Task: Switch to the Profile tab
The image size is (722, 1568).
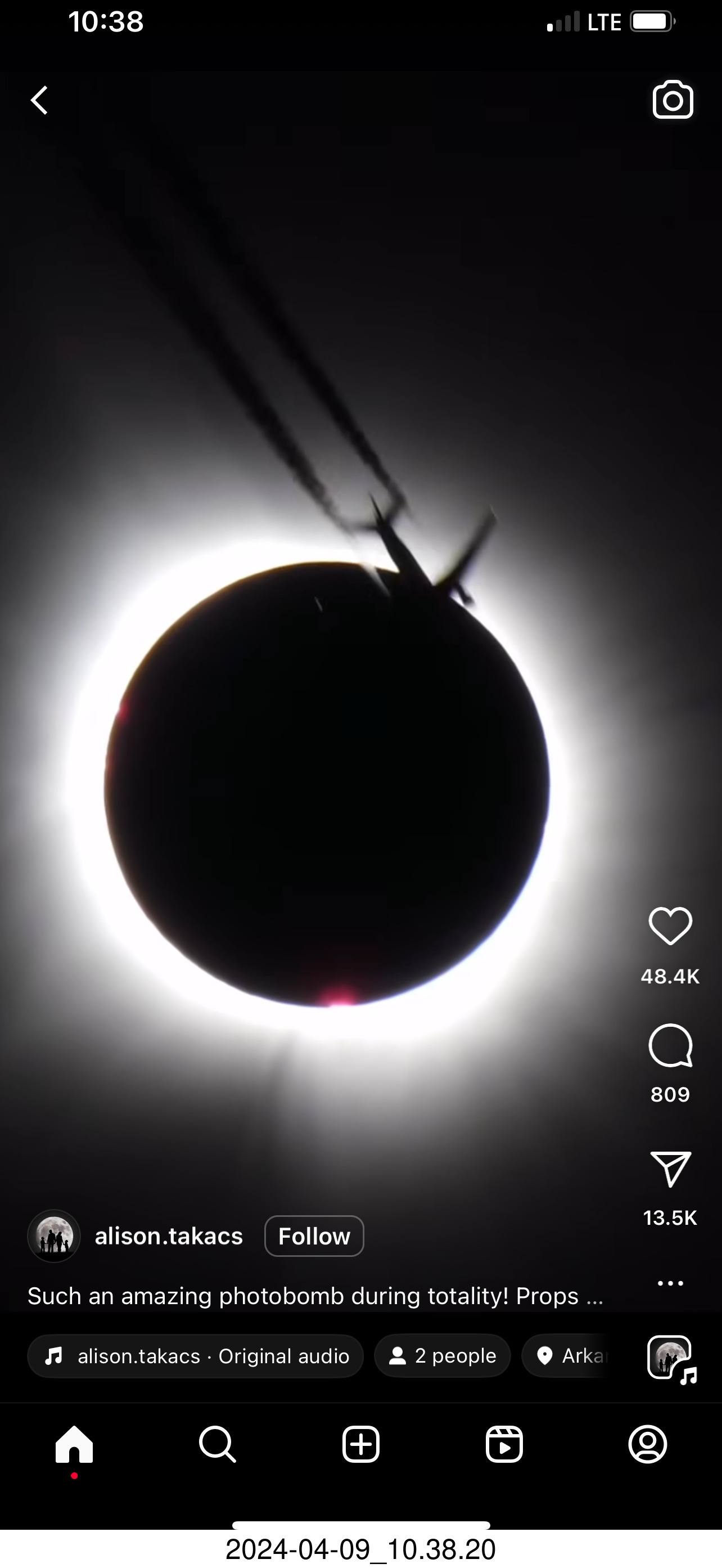Action: pos(647,1444)
